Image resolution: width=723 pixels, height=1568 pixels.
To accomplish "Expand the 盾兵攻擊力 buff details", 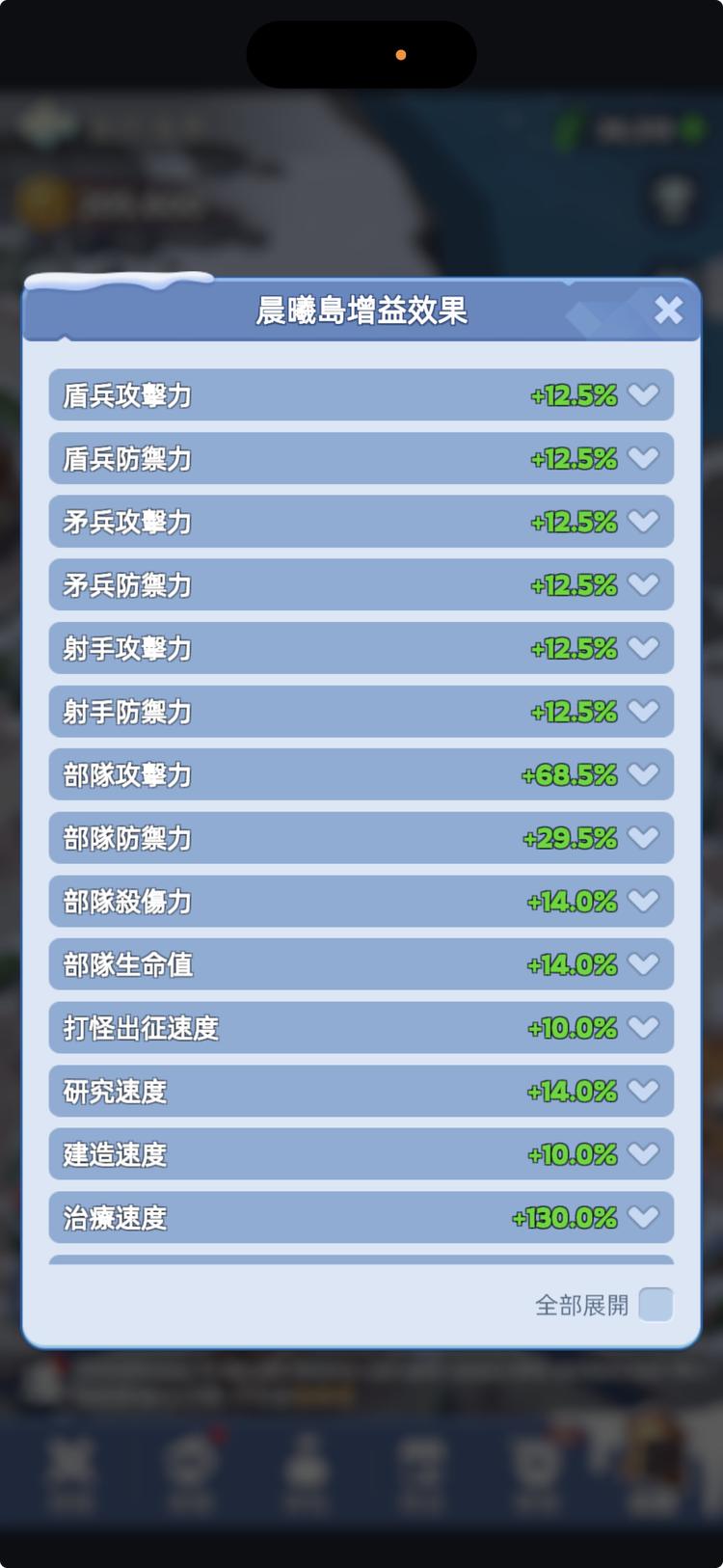I will [644, 395].
